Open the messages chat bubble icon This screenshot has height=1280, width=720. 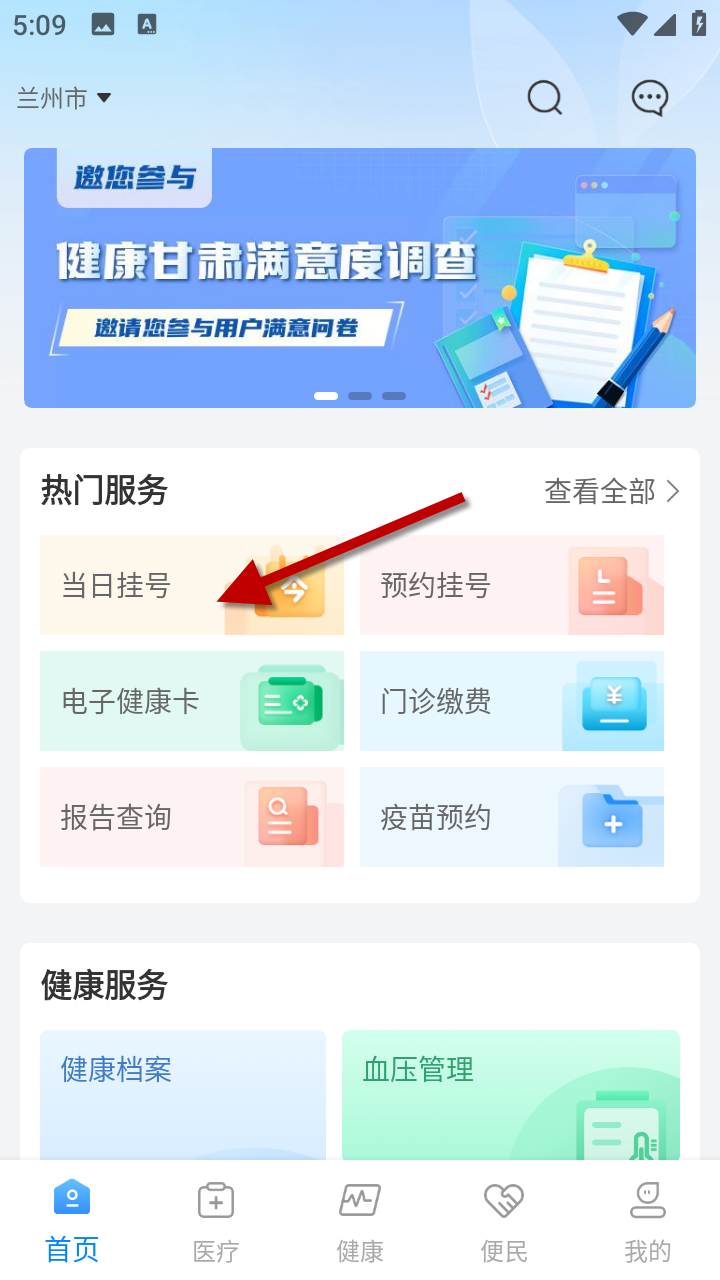point(650,98)
